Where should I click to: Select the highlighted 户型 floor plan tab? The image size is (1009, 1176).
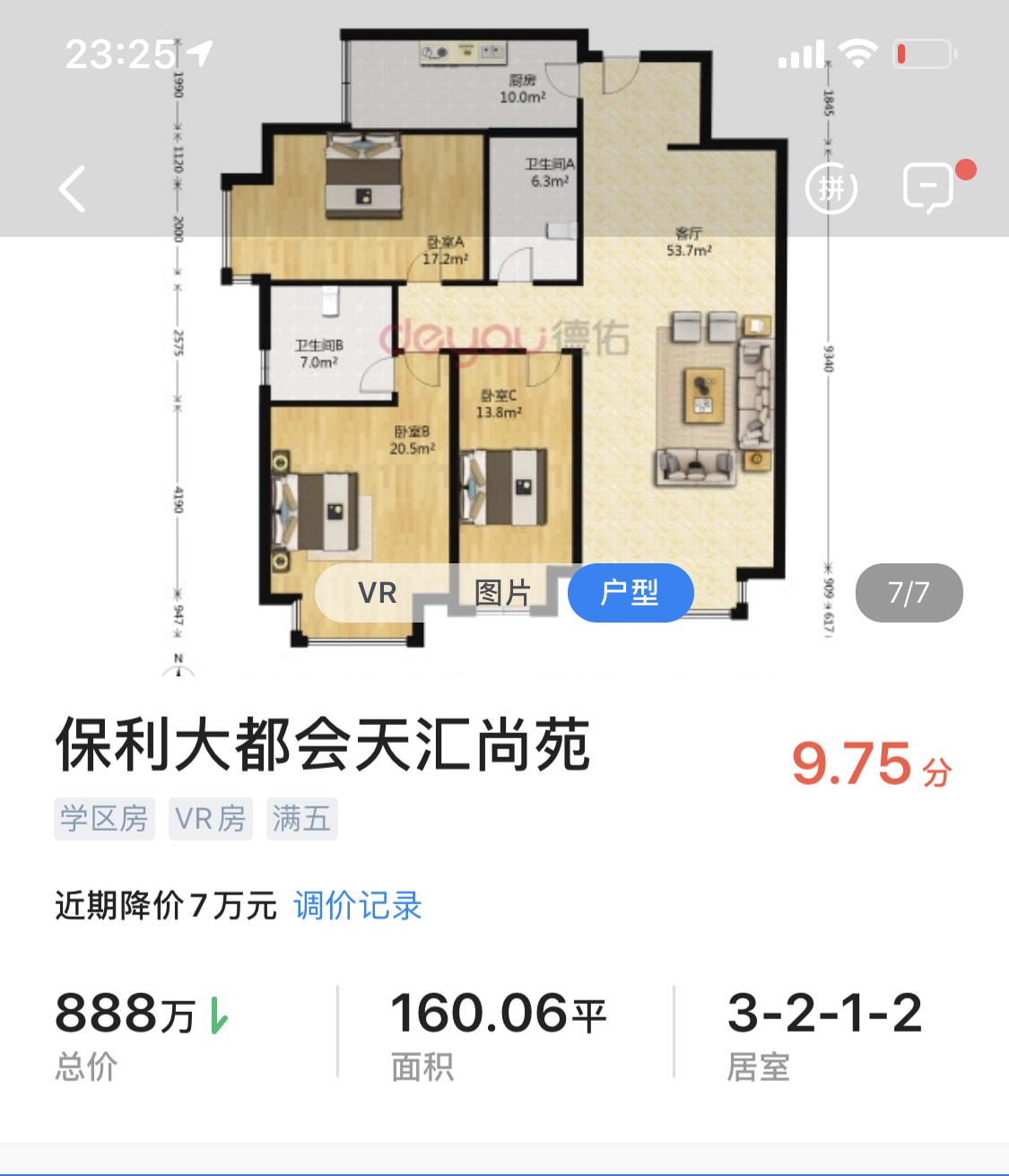coord(630,593)
